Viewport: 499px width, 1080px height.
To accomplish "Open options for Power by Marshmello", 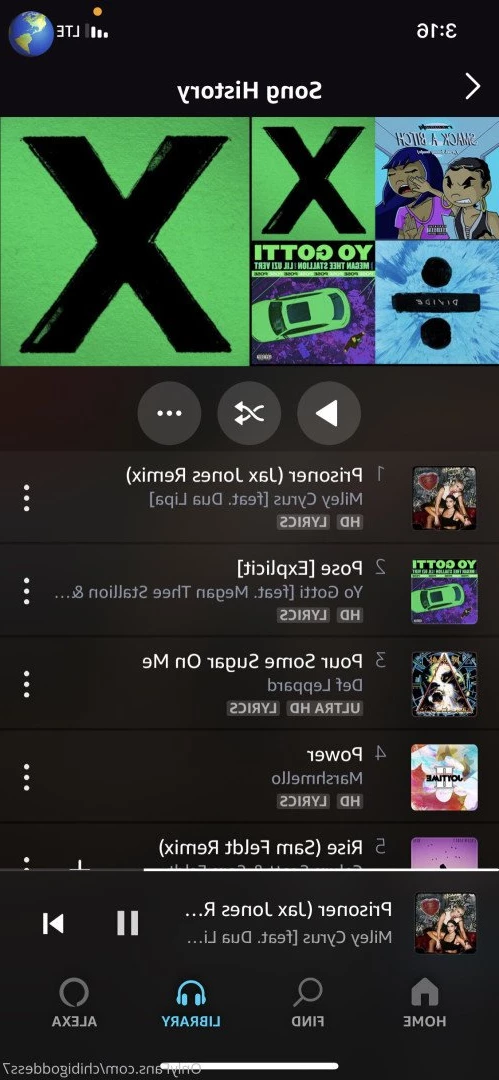I will point(26,777).
